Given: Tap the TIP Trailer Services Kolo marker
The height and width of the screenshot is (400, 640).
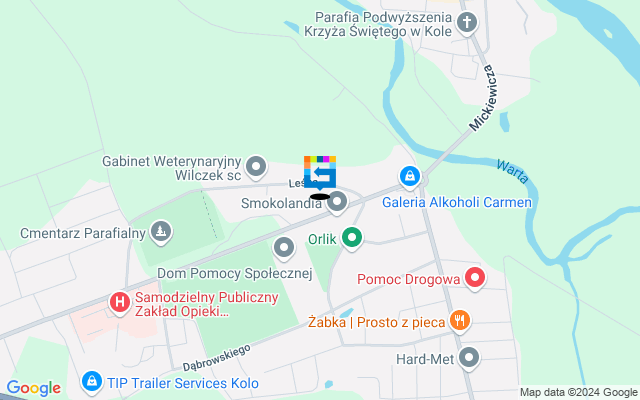Looking at the screenshot, I should tap(92, 382).
